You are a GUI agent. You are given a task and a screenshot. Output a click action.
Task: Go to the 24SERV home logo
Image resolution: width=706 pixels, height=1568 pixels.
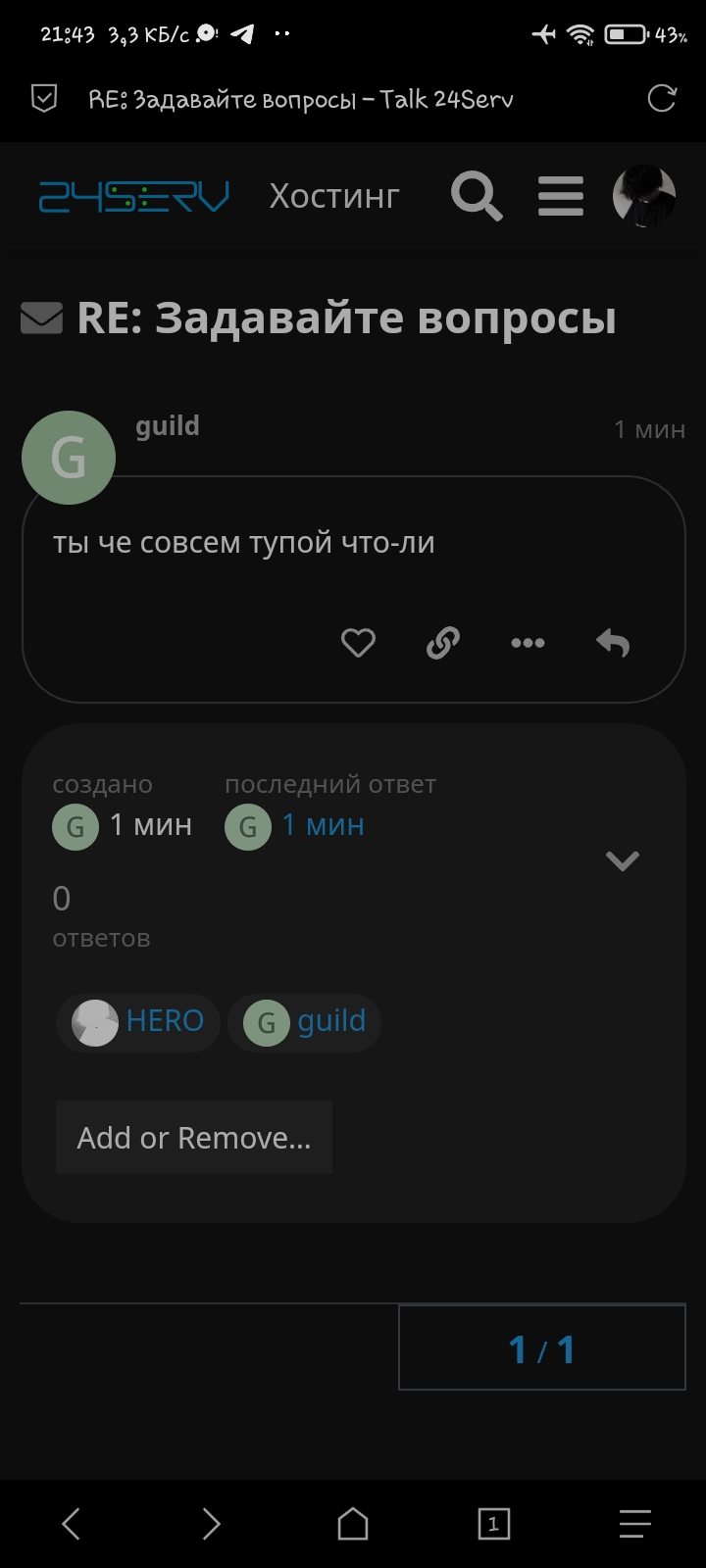click(x=133, y=197)
